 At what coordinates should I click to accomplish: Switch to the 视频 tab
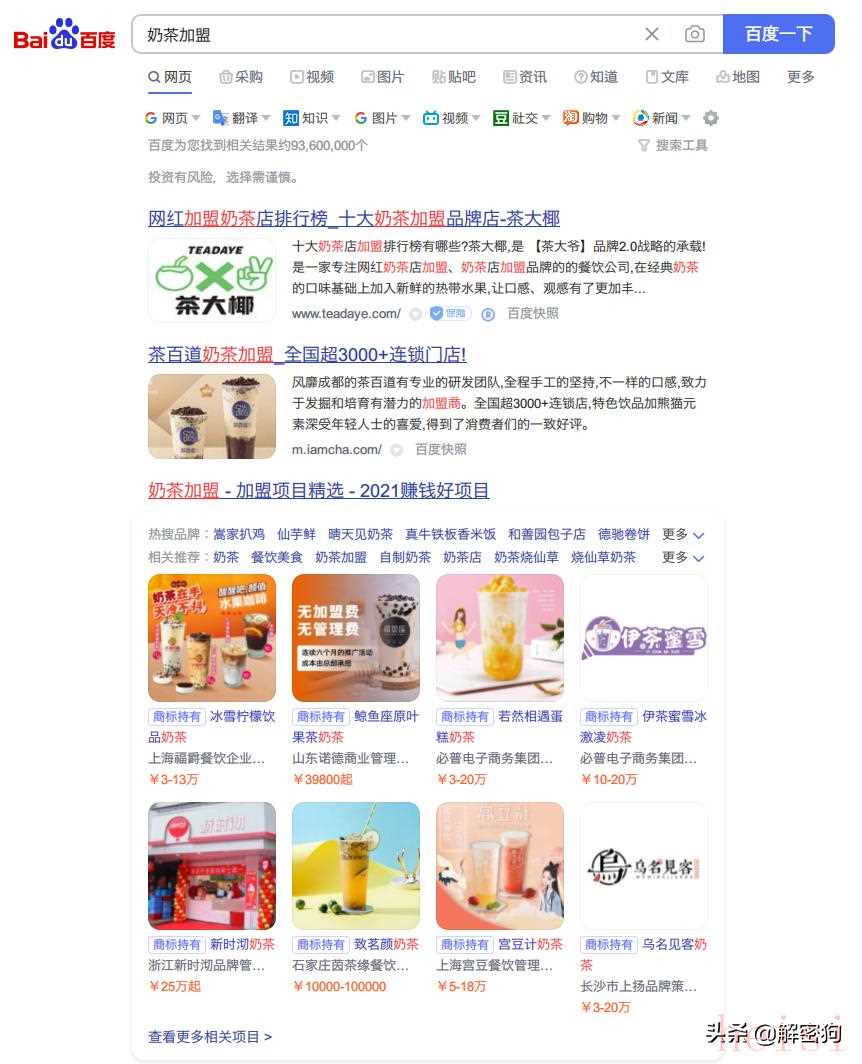pyautogui.click(x=312, y=77)
